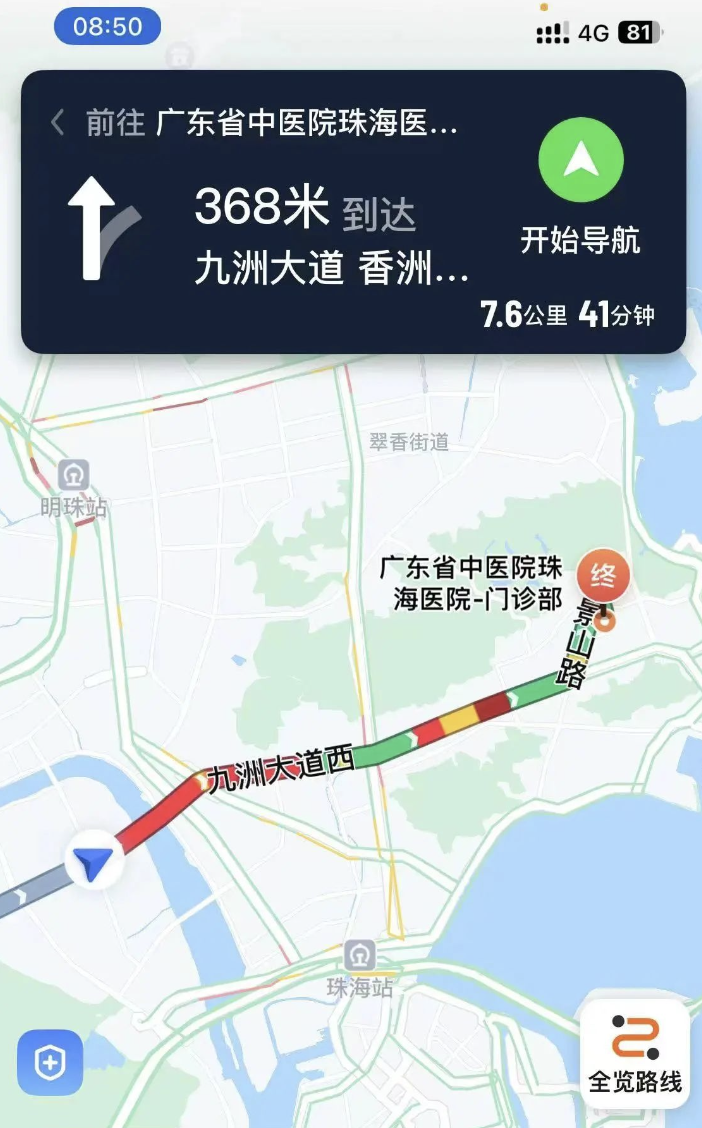Go back from the route preview

coord(58,123)
